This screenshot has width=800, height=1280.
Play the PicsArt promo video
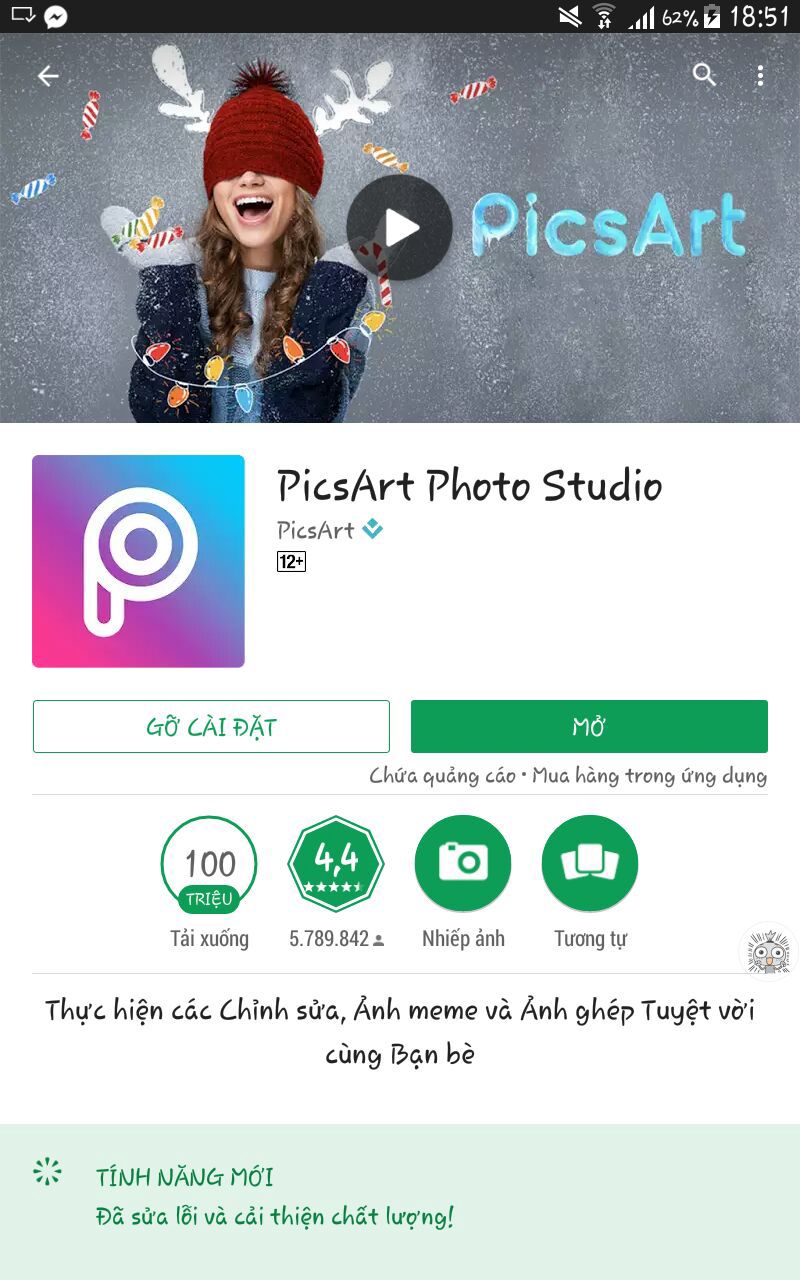(x=400, y=228)
